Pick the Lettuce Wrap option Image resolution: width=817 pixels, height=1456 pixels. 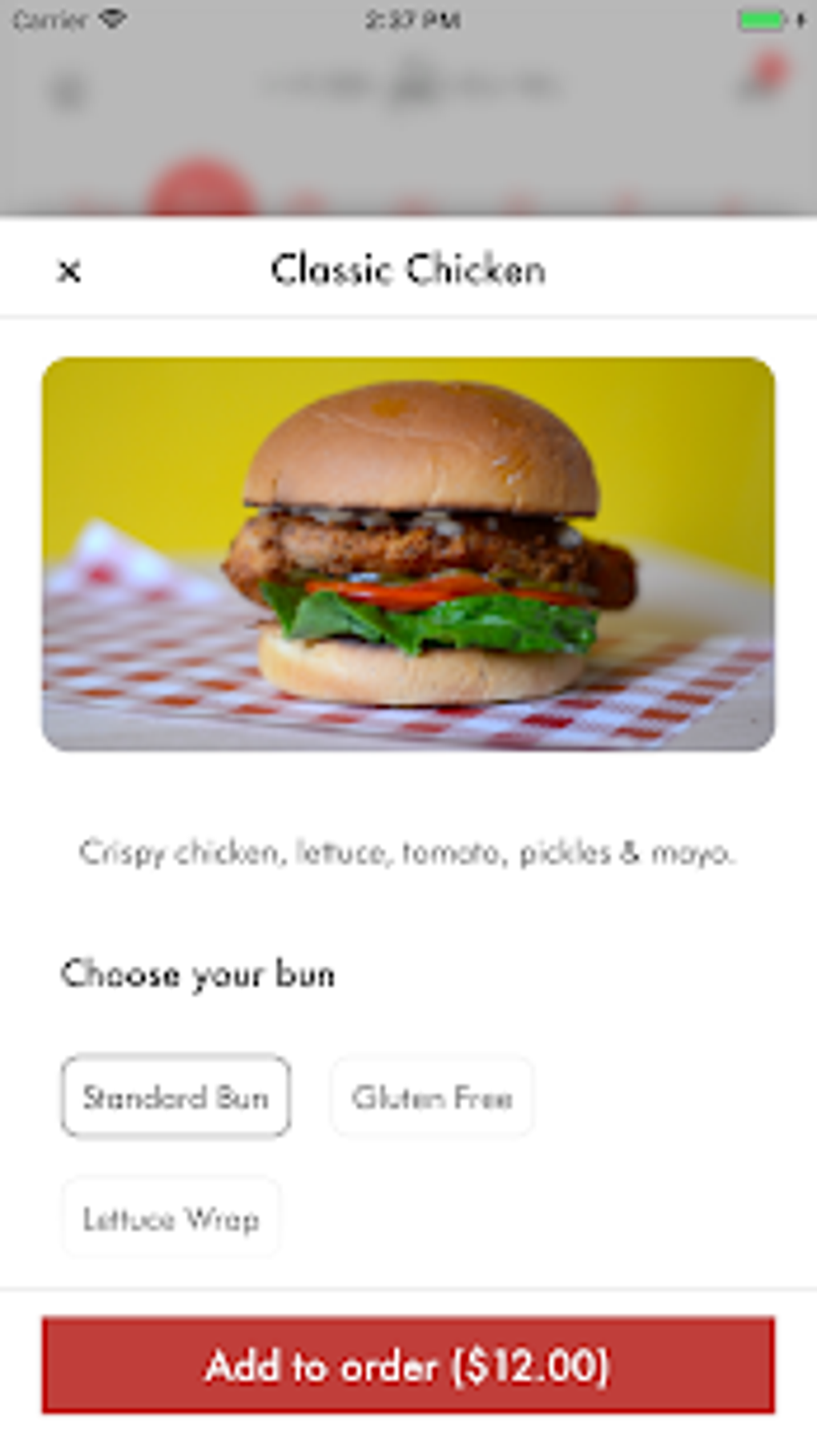[x=171, y=1218]
